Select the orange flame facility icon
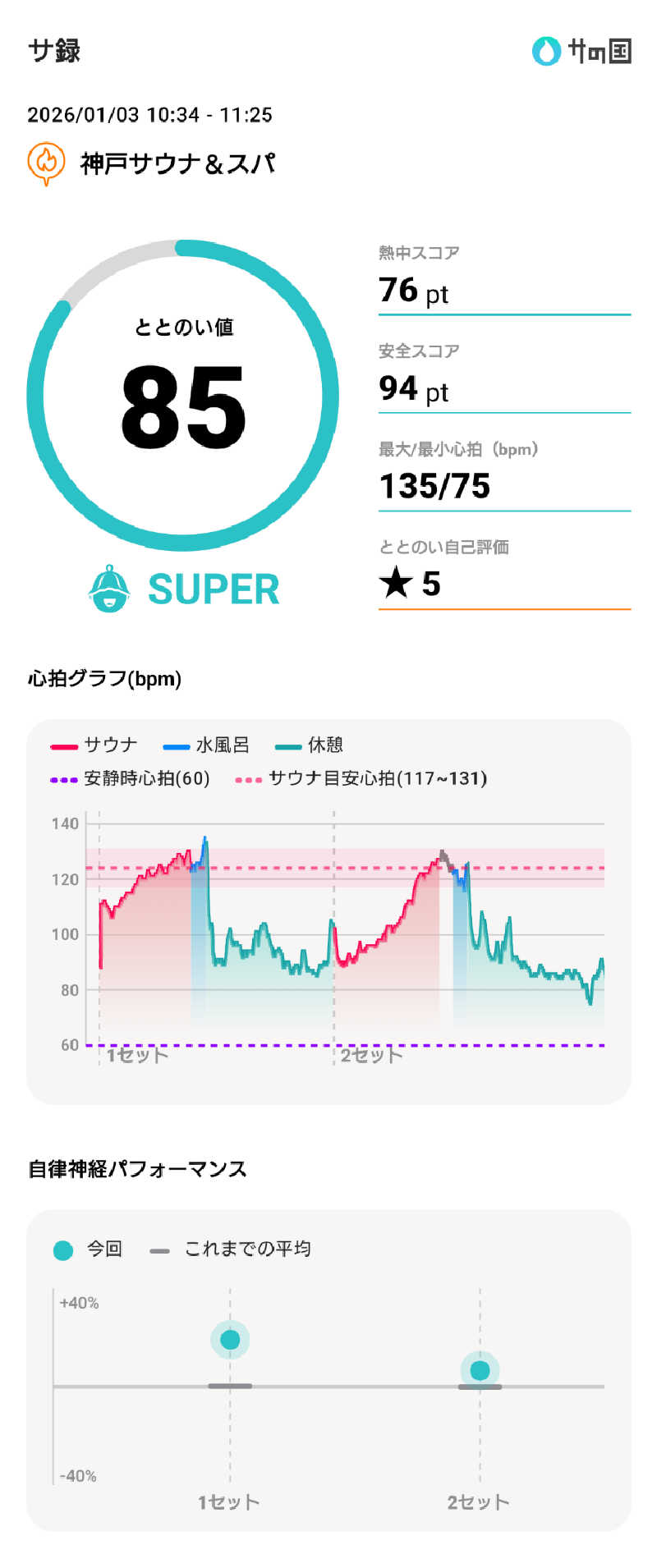 tap(45, 162)
